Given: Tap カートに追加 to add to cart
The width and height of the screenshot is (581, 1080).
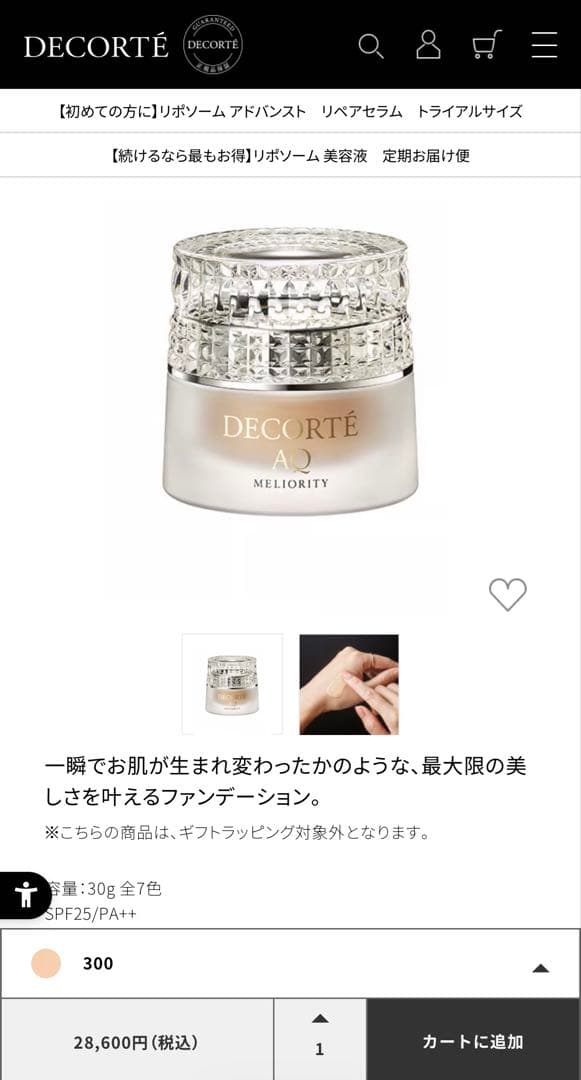Looking at the screenshot, I should (473, 1041).
